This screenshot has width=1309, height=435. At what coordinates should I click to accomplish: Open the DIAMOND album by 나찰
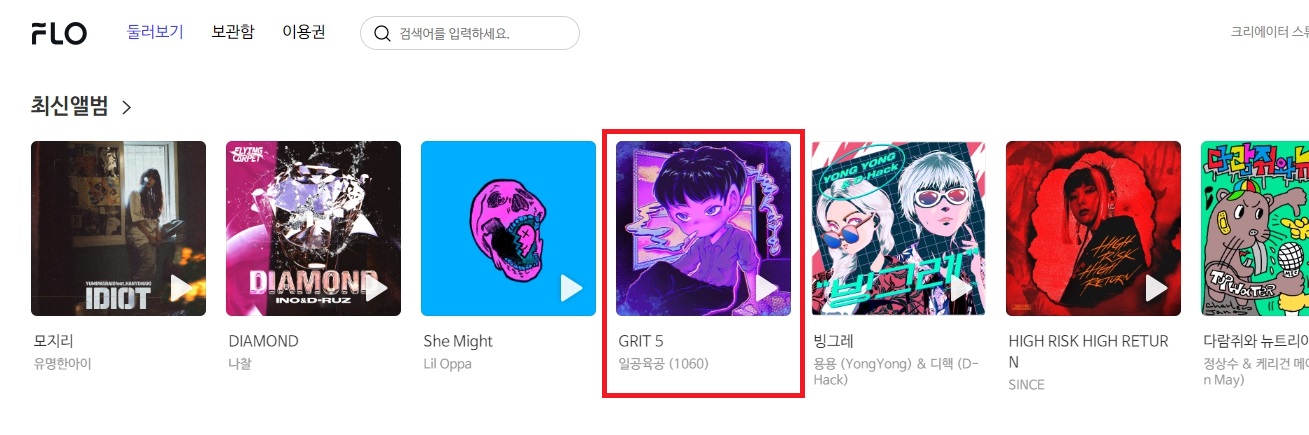coord(313,228)
